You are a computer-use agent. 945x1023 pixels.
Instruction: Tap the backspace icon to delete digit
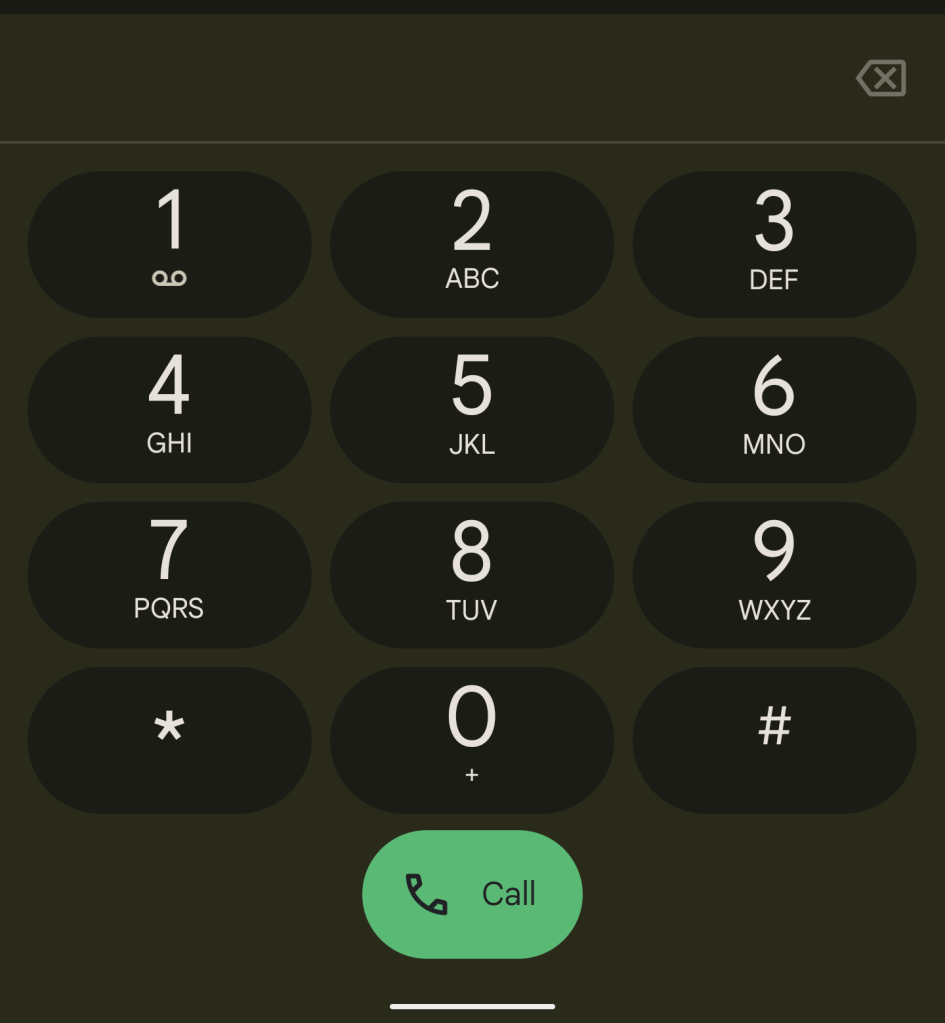tap(881, 78)
